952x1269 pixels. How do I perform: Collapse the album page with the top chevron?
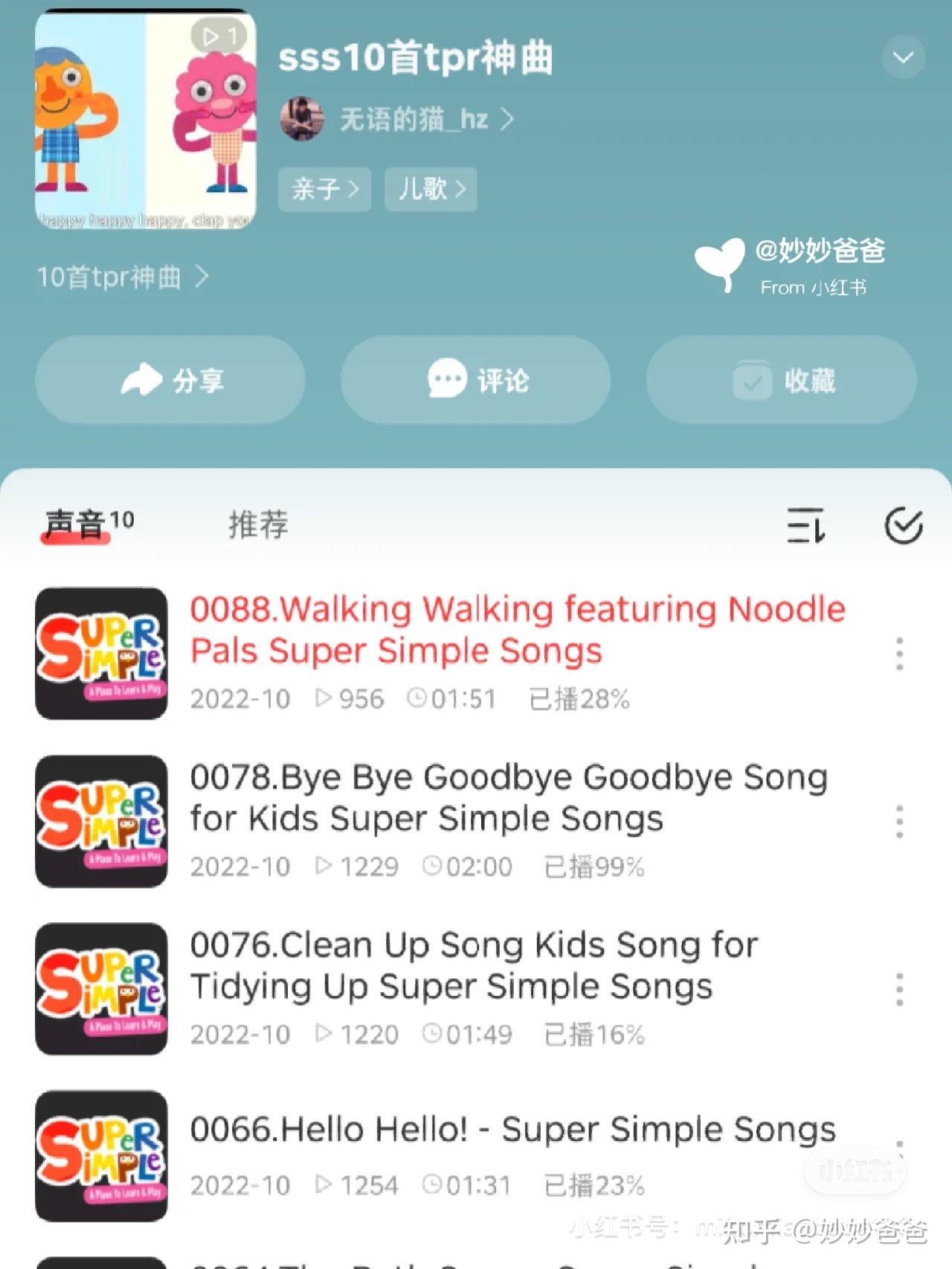(x=902, y=57)
